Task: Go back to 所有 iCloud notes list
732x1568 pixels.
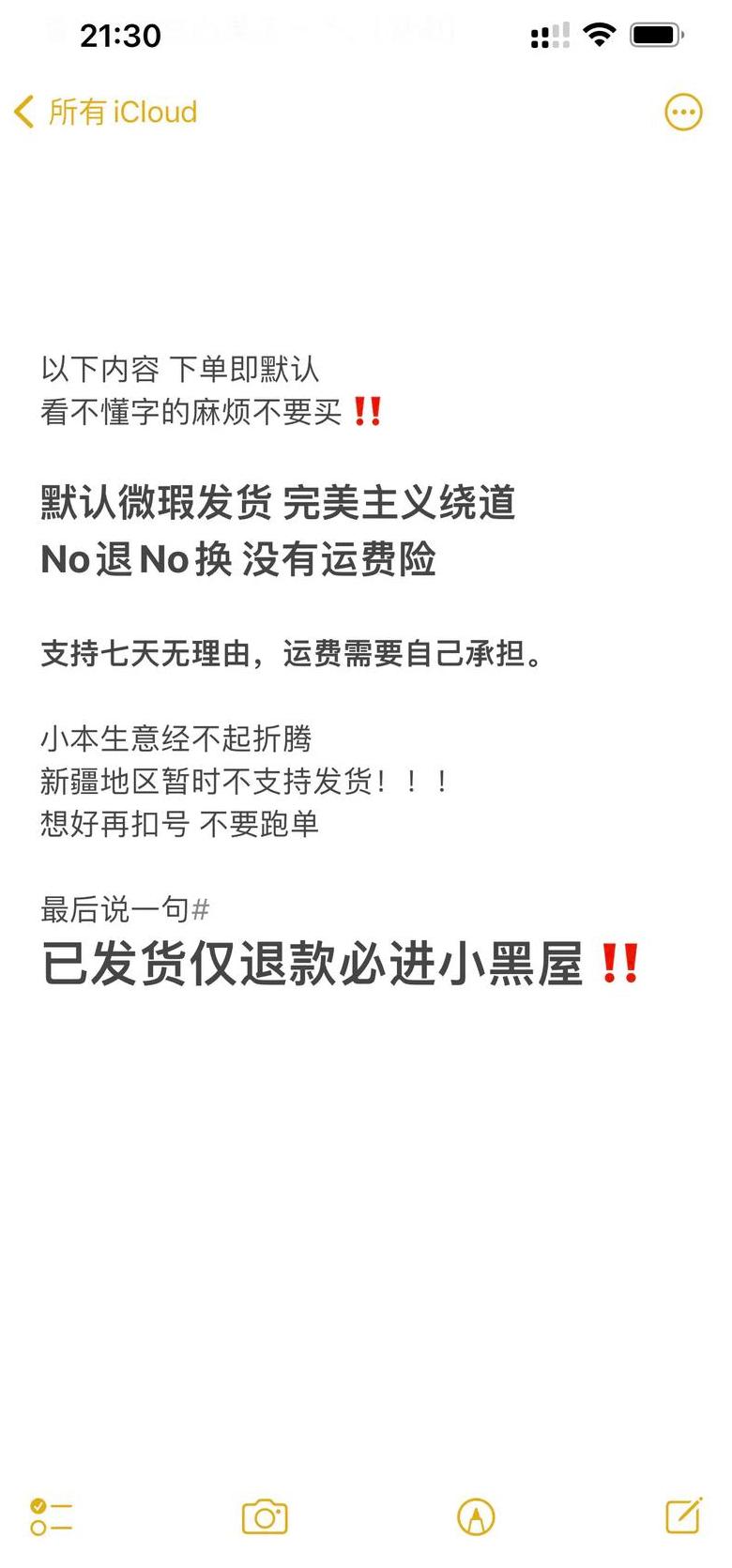Action: (x=105, y=112)
